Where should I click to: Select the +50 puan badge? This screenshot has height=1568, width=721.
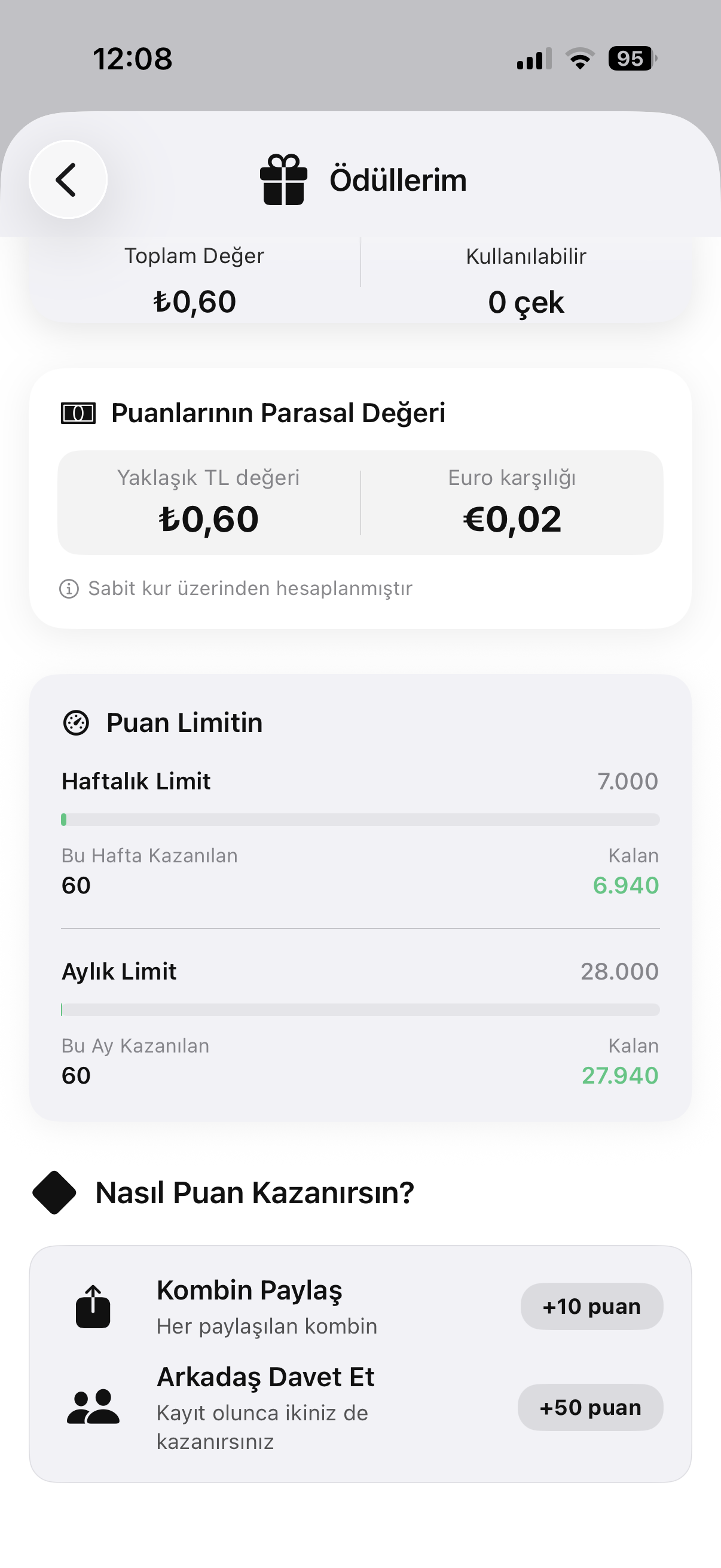tap(590, 1407)
